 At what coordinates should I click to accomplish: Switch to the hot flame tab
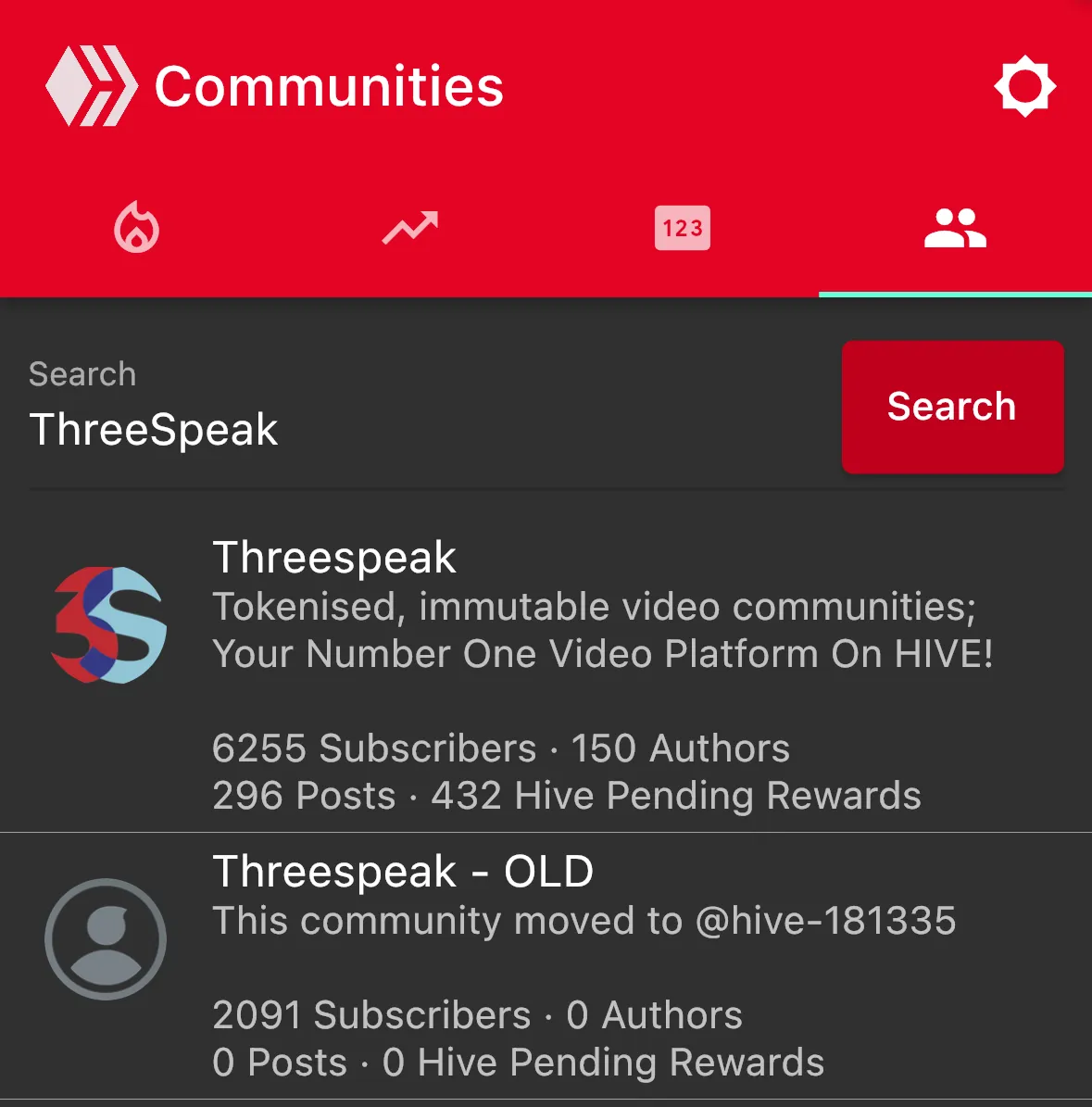click(x=137, y=228)
